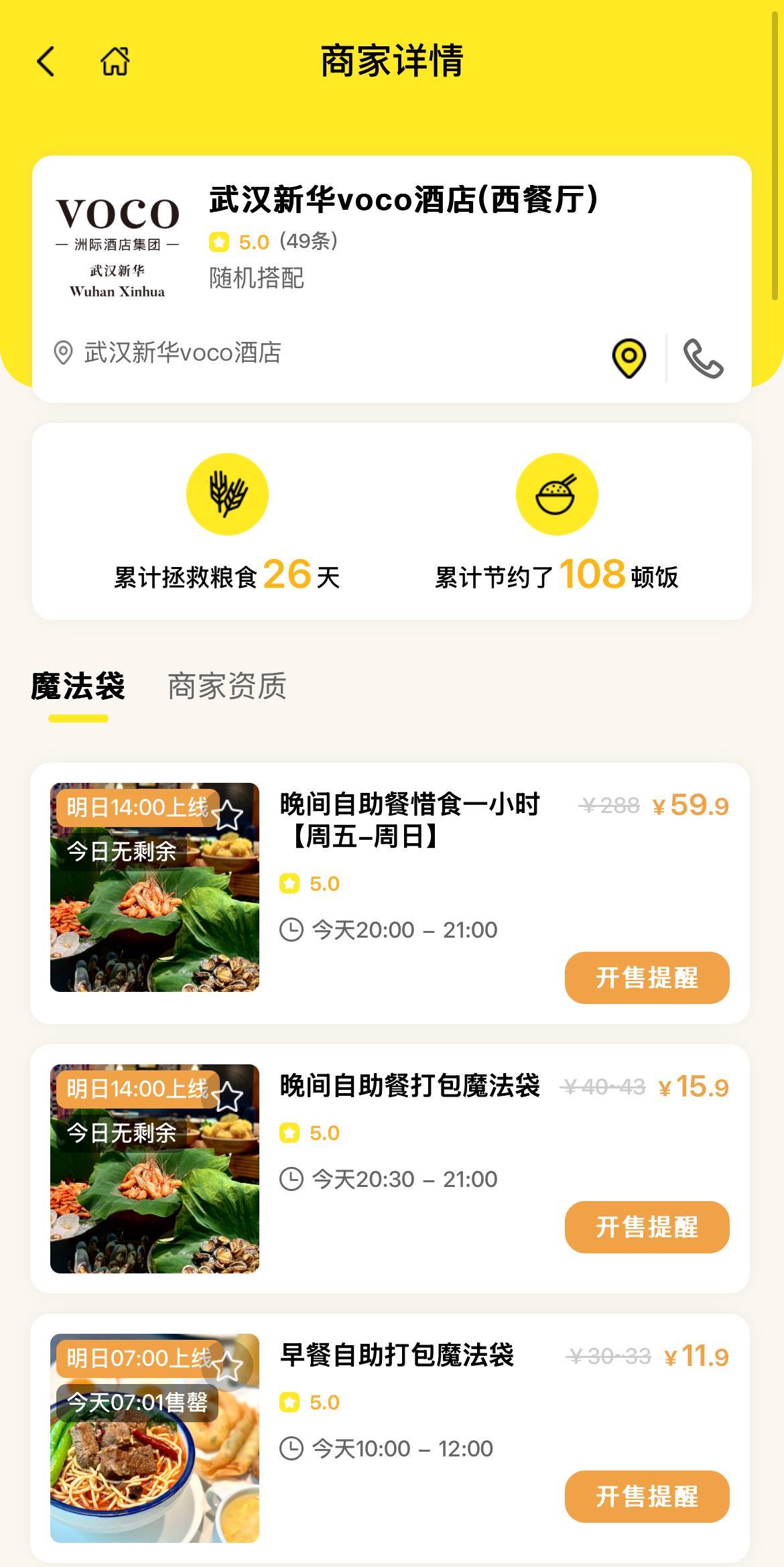Set sale reminder for 晚间自助餐惜食一小时
The height and width of the screenshot is (1567, 784).
[647, 977]
